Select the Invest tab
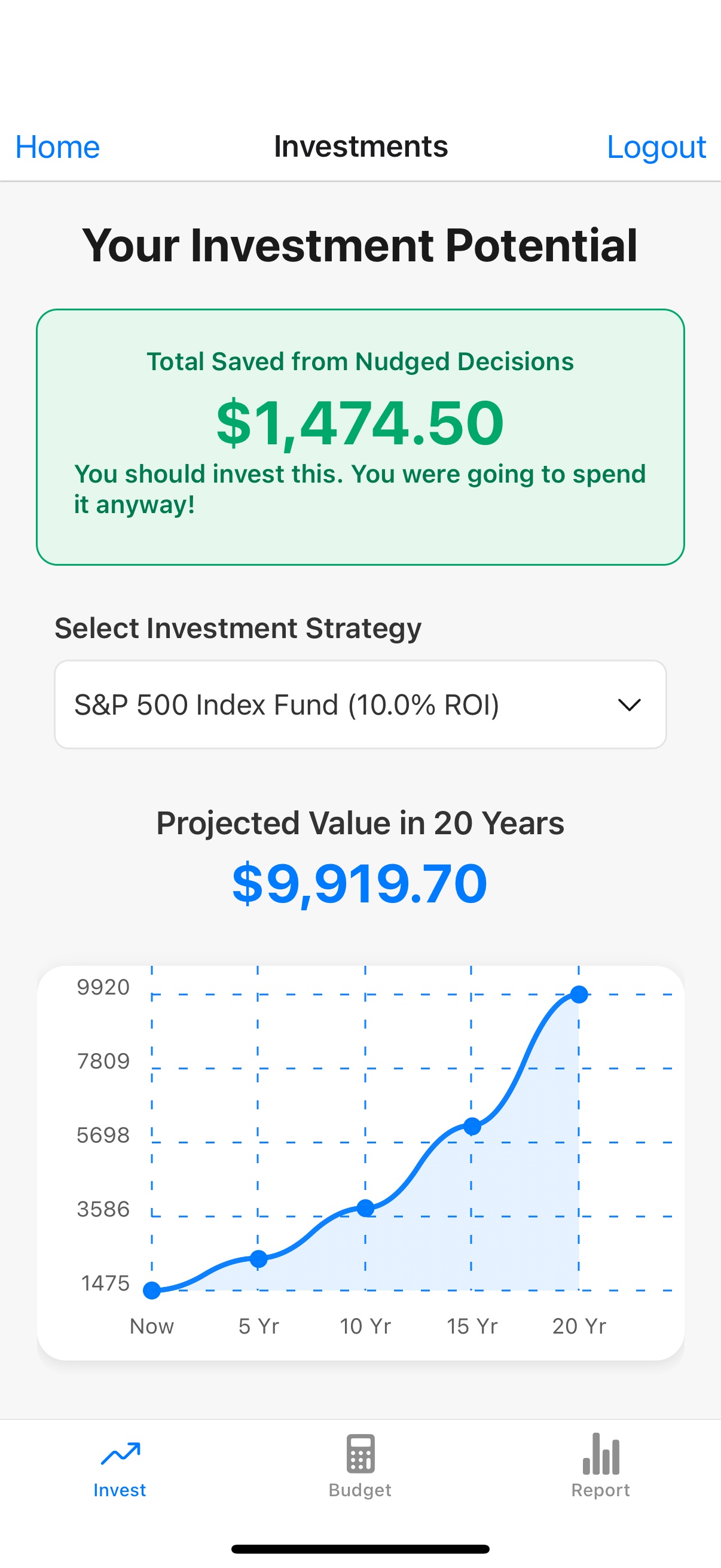The height and width of the screenshot is (1568, 721). 120,1466
